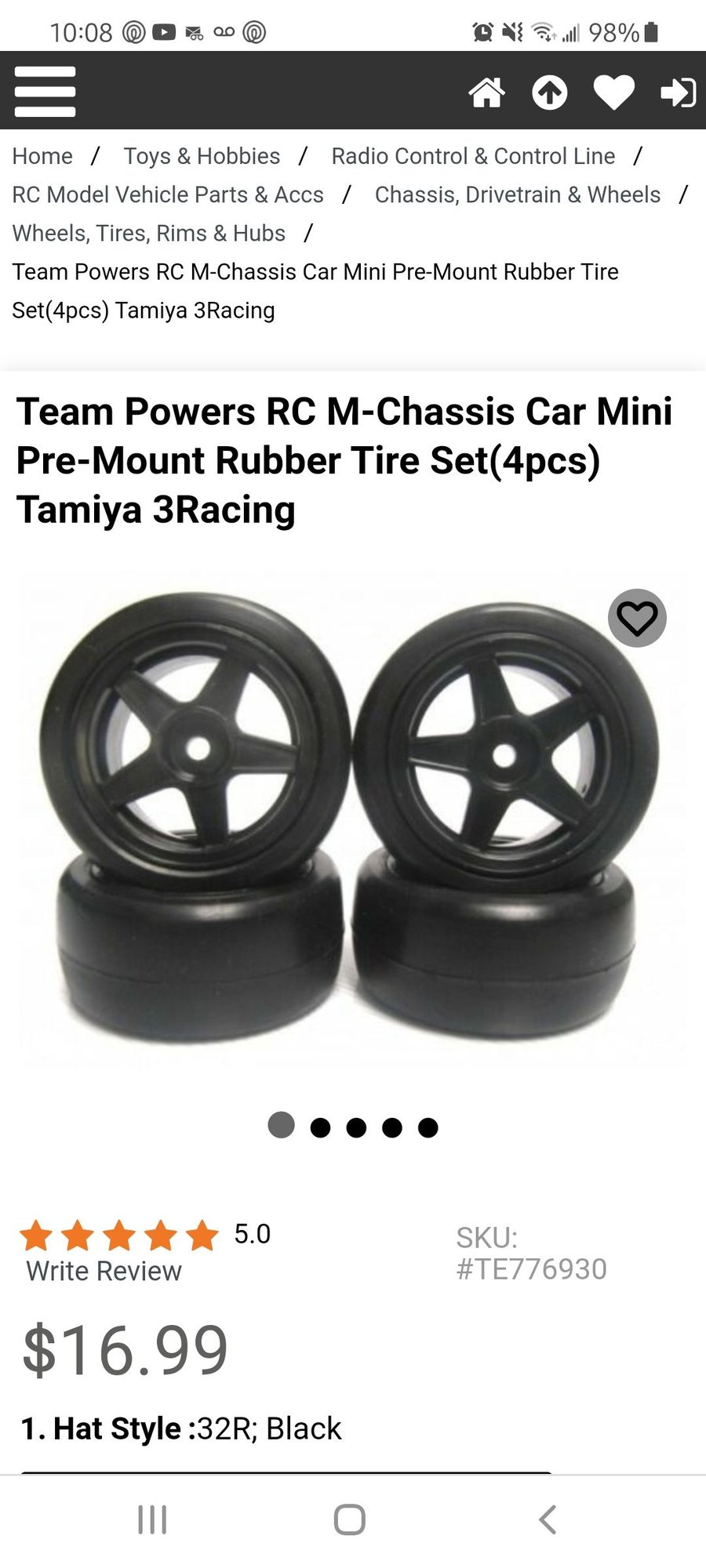Open Chassis, Drivetrain & Wheels breadcrumb
The image size is (706, 1568).
point(518,194)
